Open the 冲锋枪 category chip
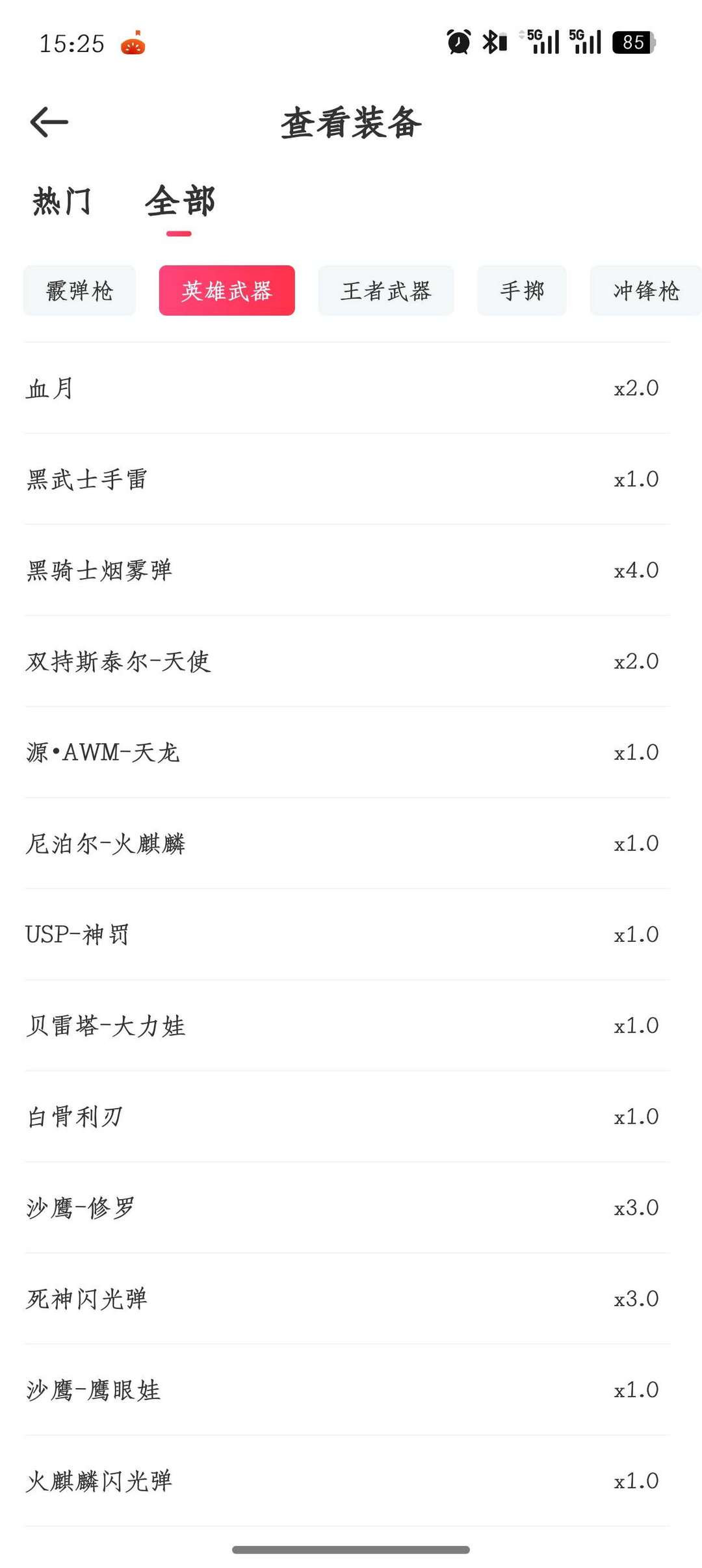The height and width of the screenshot is (1568, 702). tap(645, 291)
